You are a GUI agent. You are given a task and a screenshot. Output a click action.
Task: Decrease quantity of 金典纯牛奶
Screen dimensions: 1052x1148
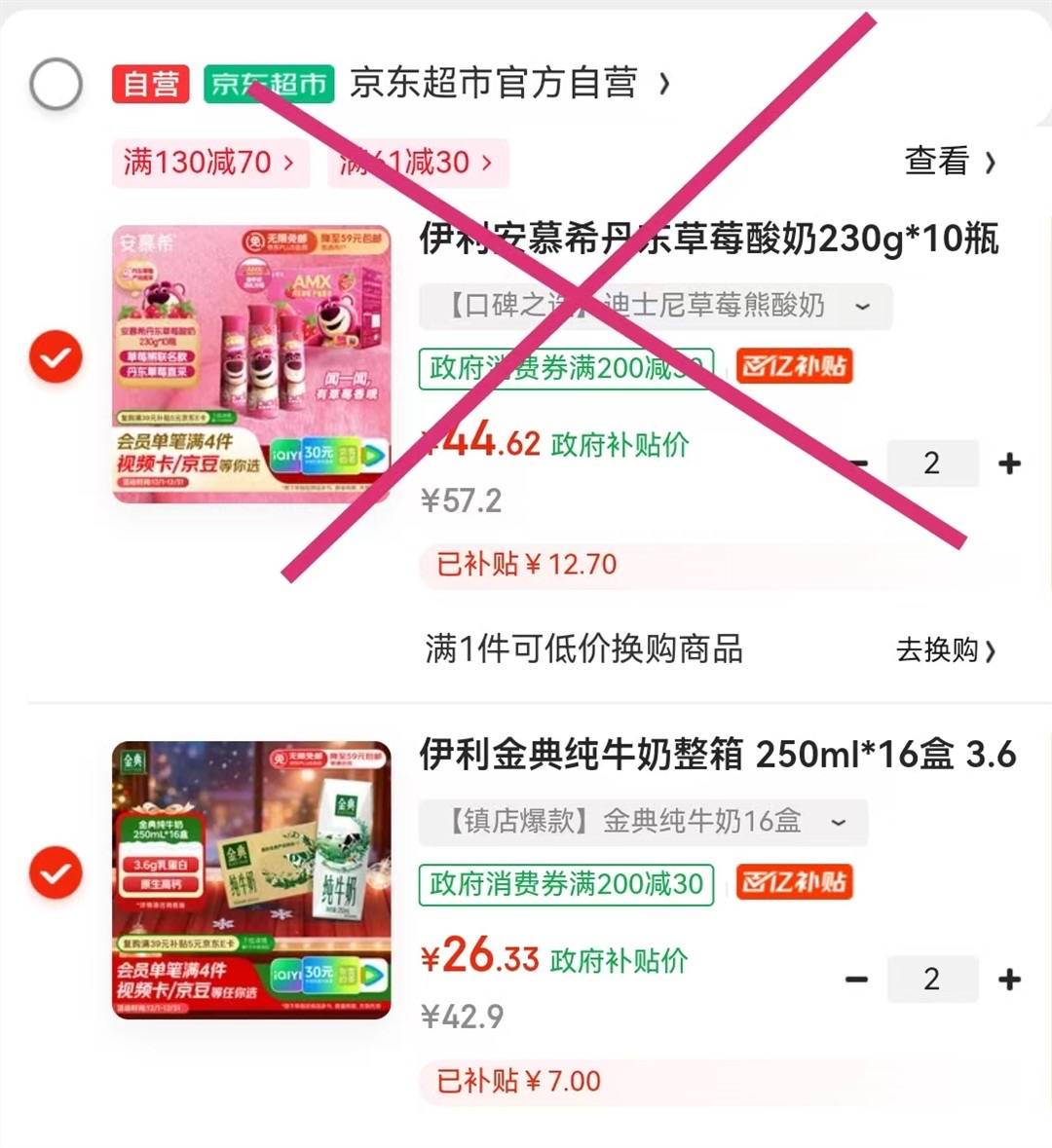pos(856,980)
